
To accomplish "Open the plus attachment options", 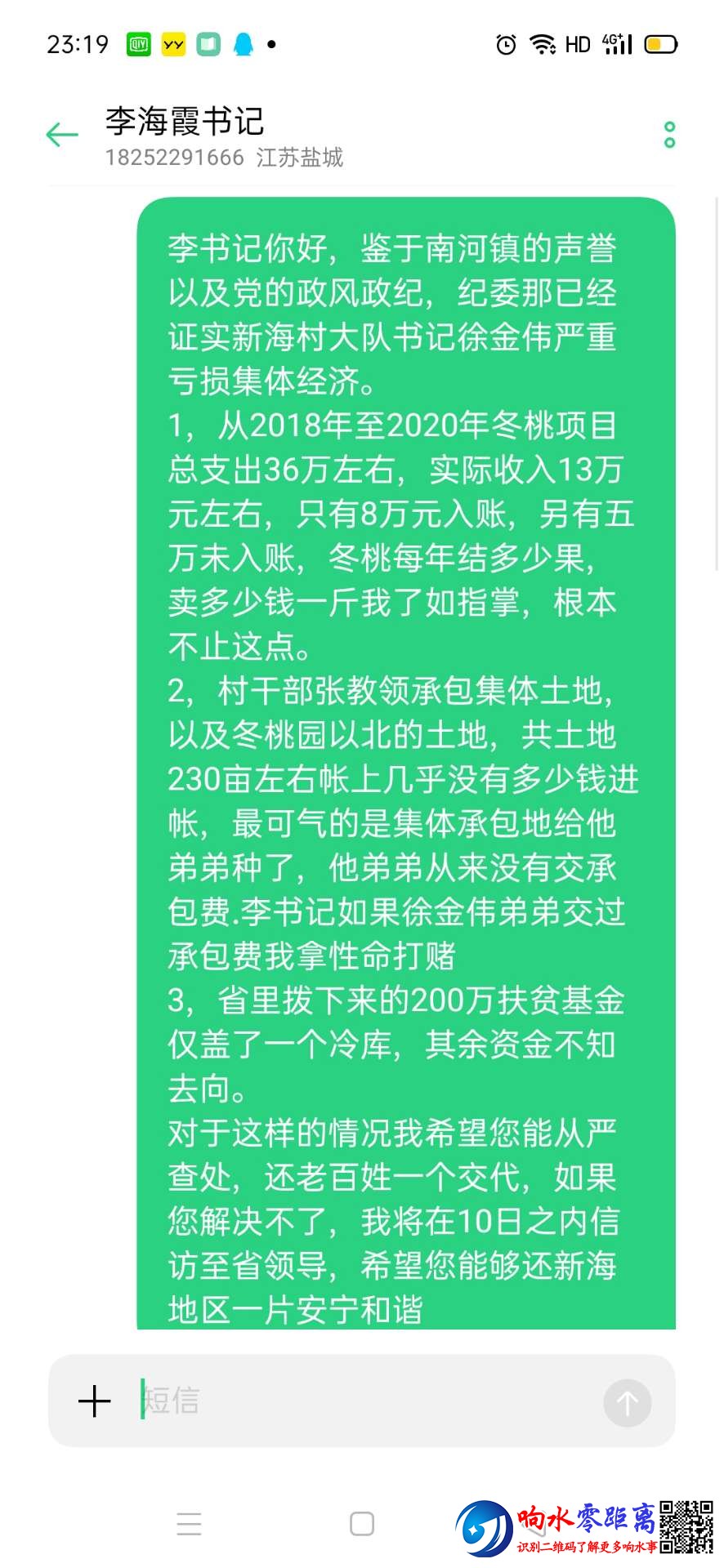I will pos(95,1401).
